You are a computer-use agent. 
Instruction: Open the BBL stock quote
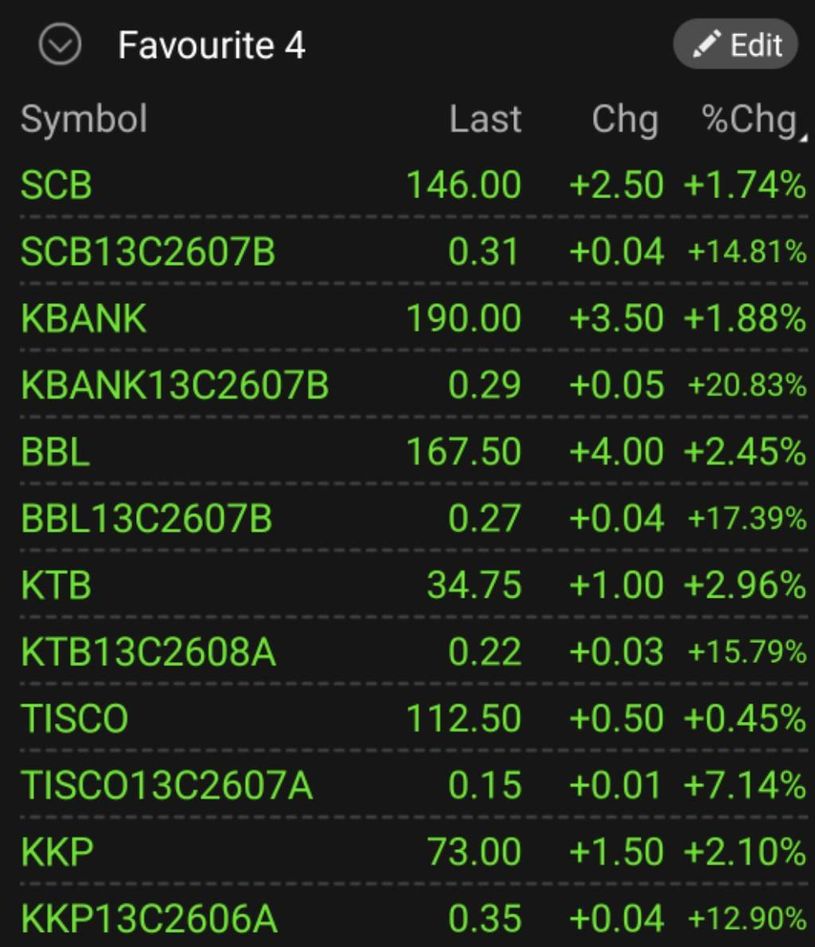56,452
